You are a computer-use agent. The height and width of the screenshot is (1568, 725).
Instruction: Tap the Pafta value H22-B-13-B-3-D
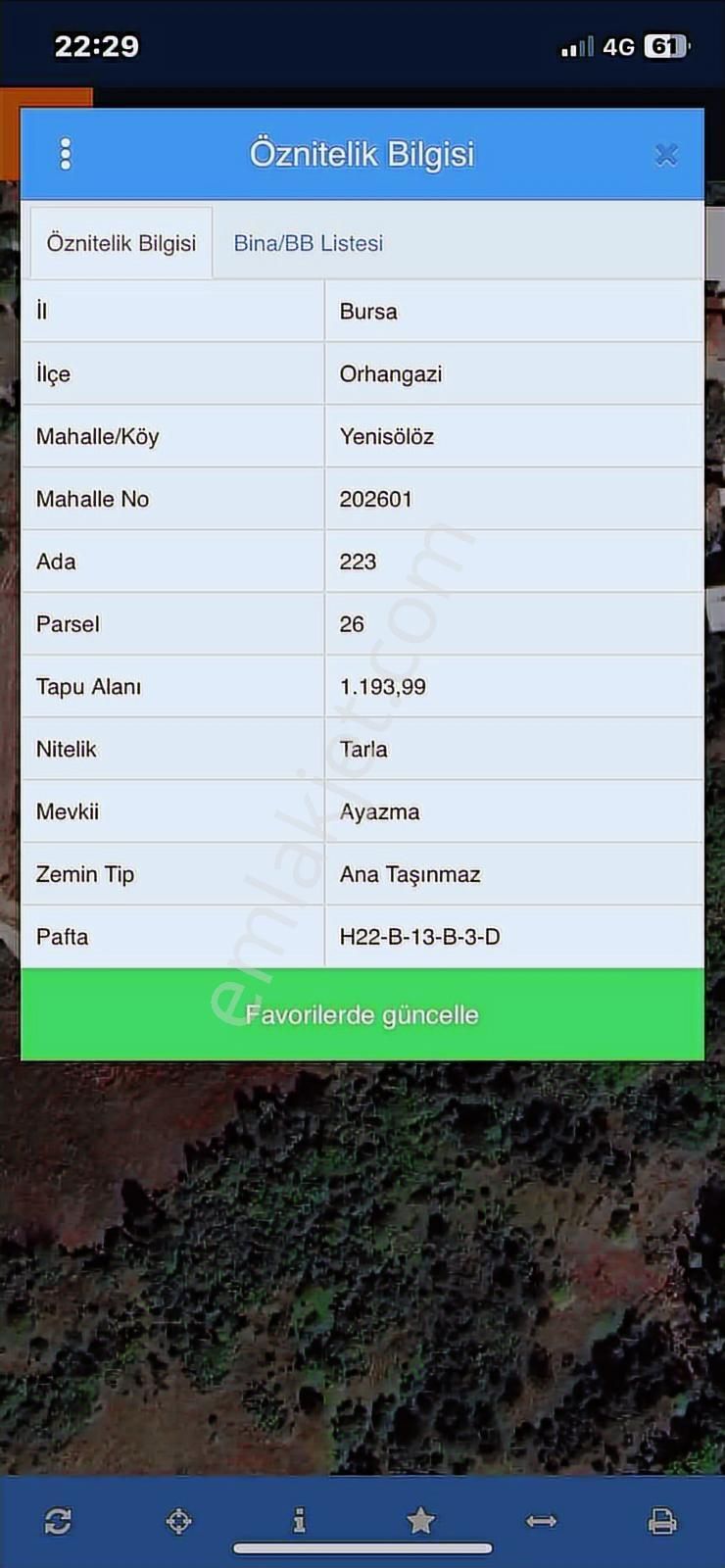(420, 937)
